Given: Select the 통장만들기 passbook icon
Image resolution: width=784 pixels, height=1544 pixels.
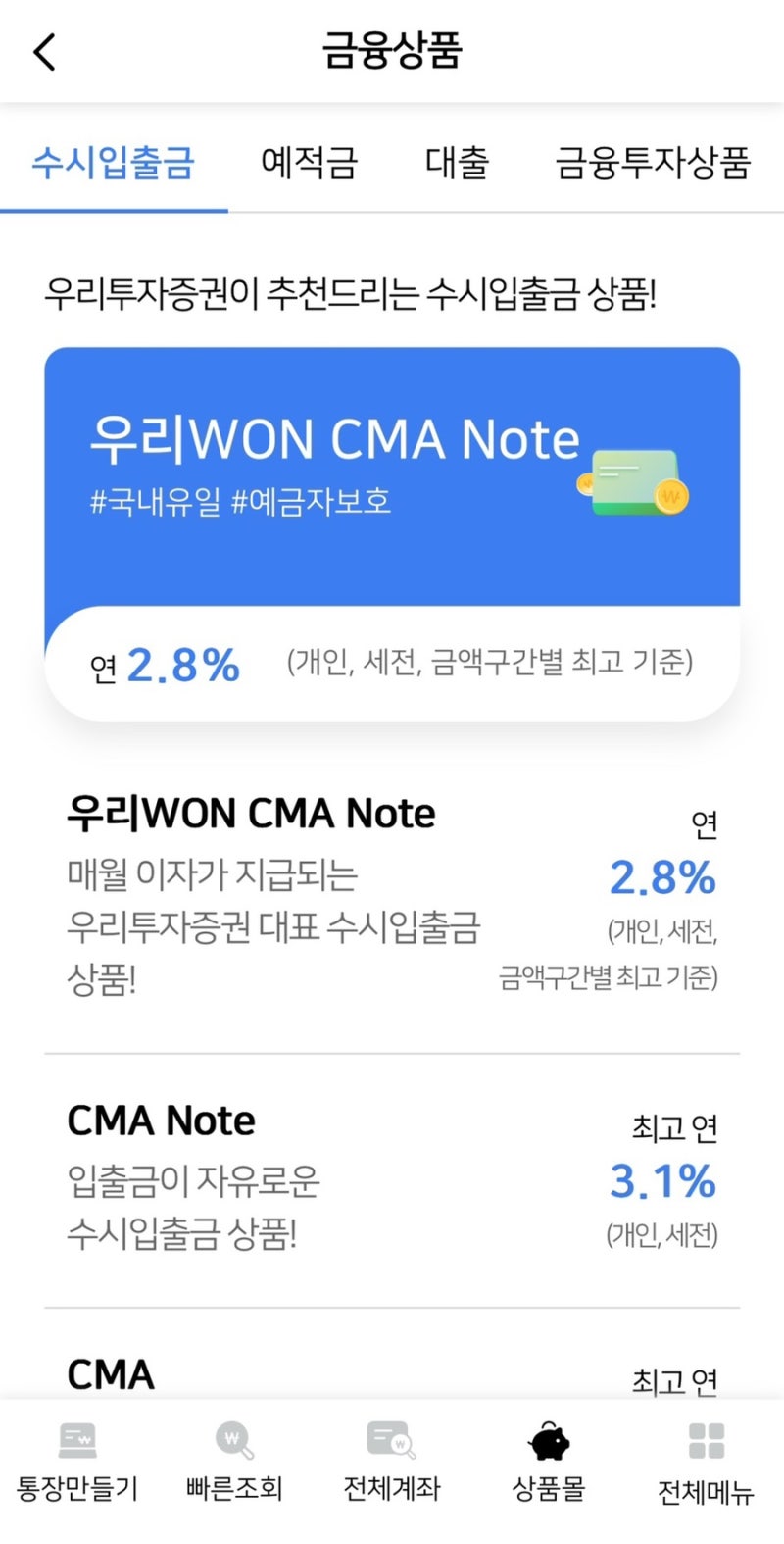Looking at the screenshot, I should point(78,1442).
